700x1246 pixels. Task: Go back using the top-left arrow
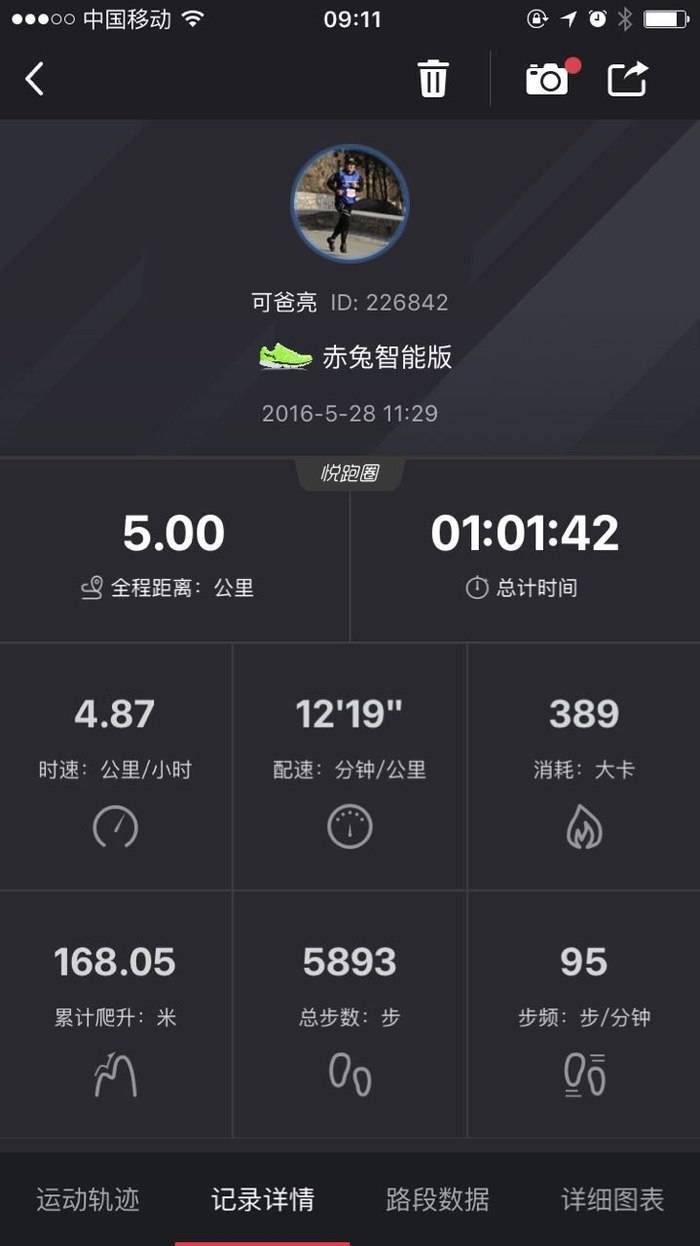[x=35, y=78]
